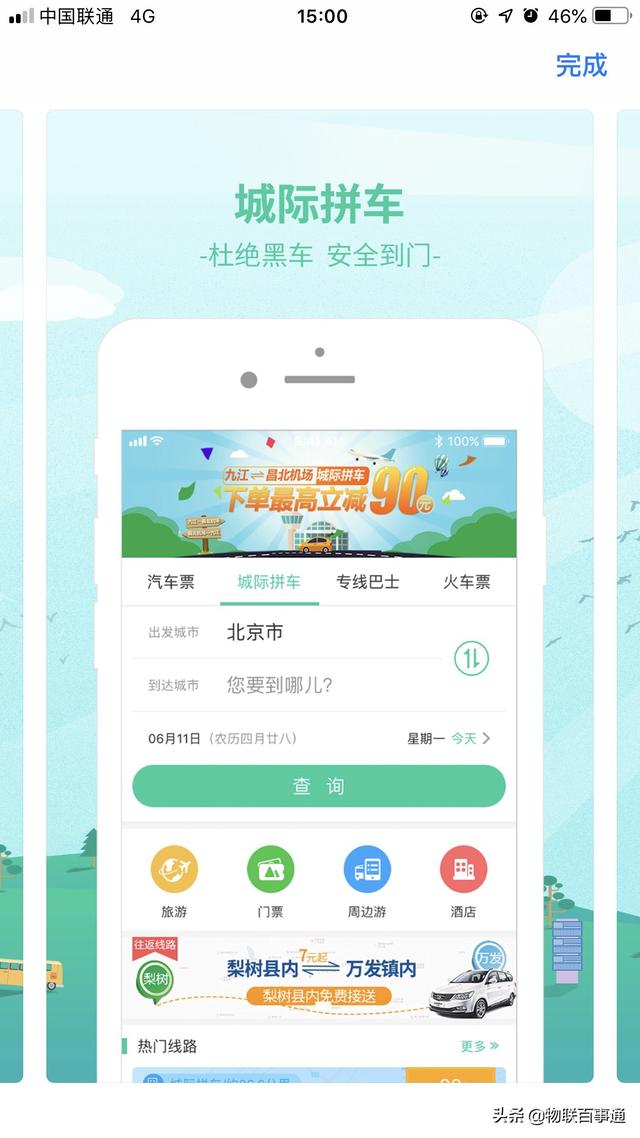Viewport: 640px width, 1138px height.
Task: Tap 完成 to close the screenshot preview
Action: coord(581,66)
